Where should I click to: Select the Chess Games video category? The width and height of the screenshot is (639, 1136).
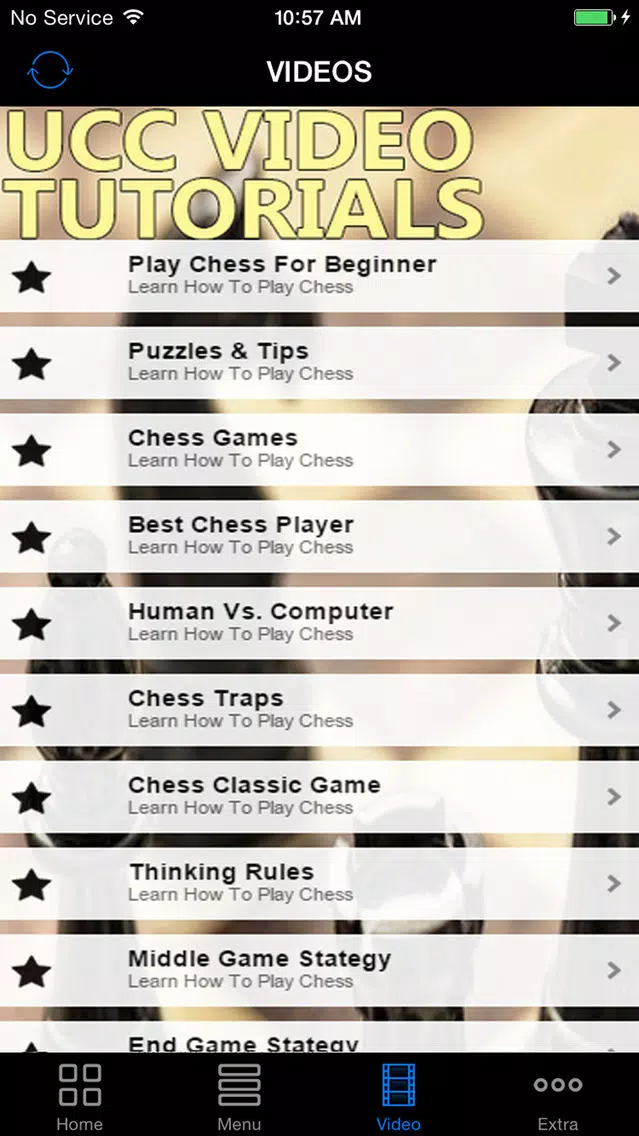click(x=319, y=449)
